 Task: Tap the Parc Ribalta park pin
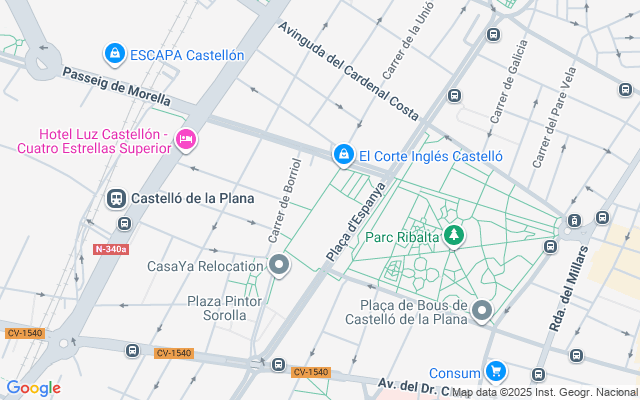coord(455,236)
